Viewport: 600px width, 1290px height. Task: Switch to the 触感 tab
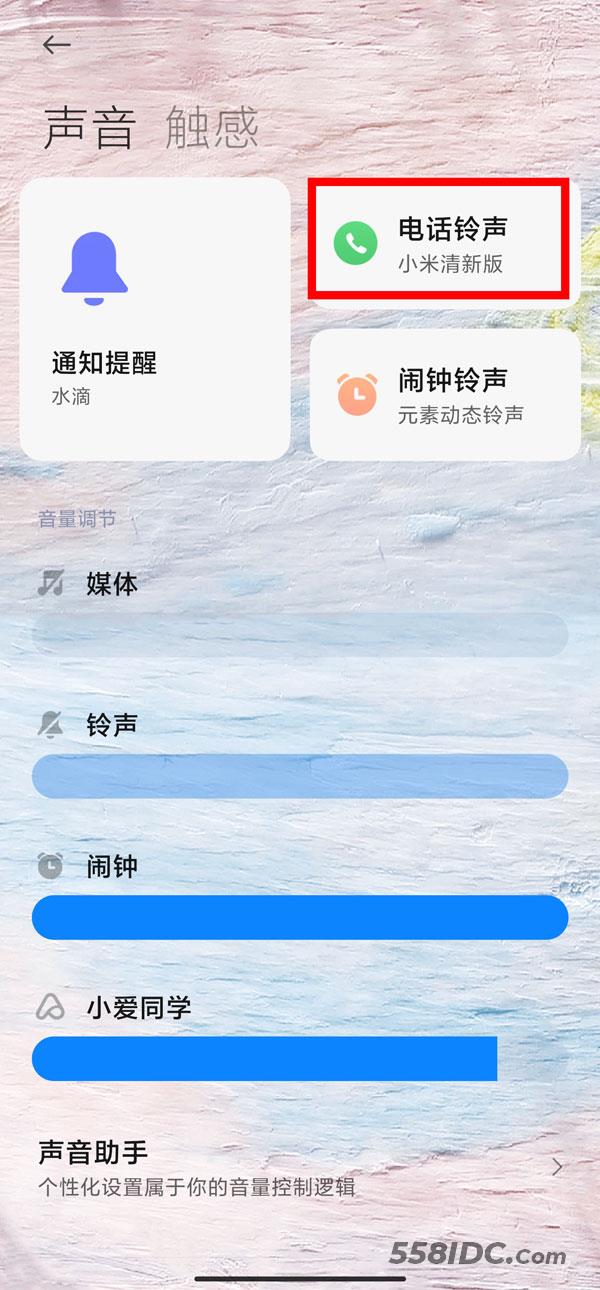click(211, 128)
